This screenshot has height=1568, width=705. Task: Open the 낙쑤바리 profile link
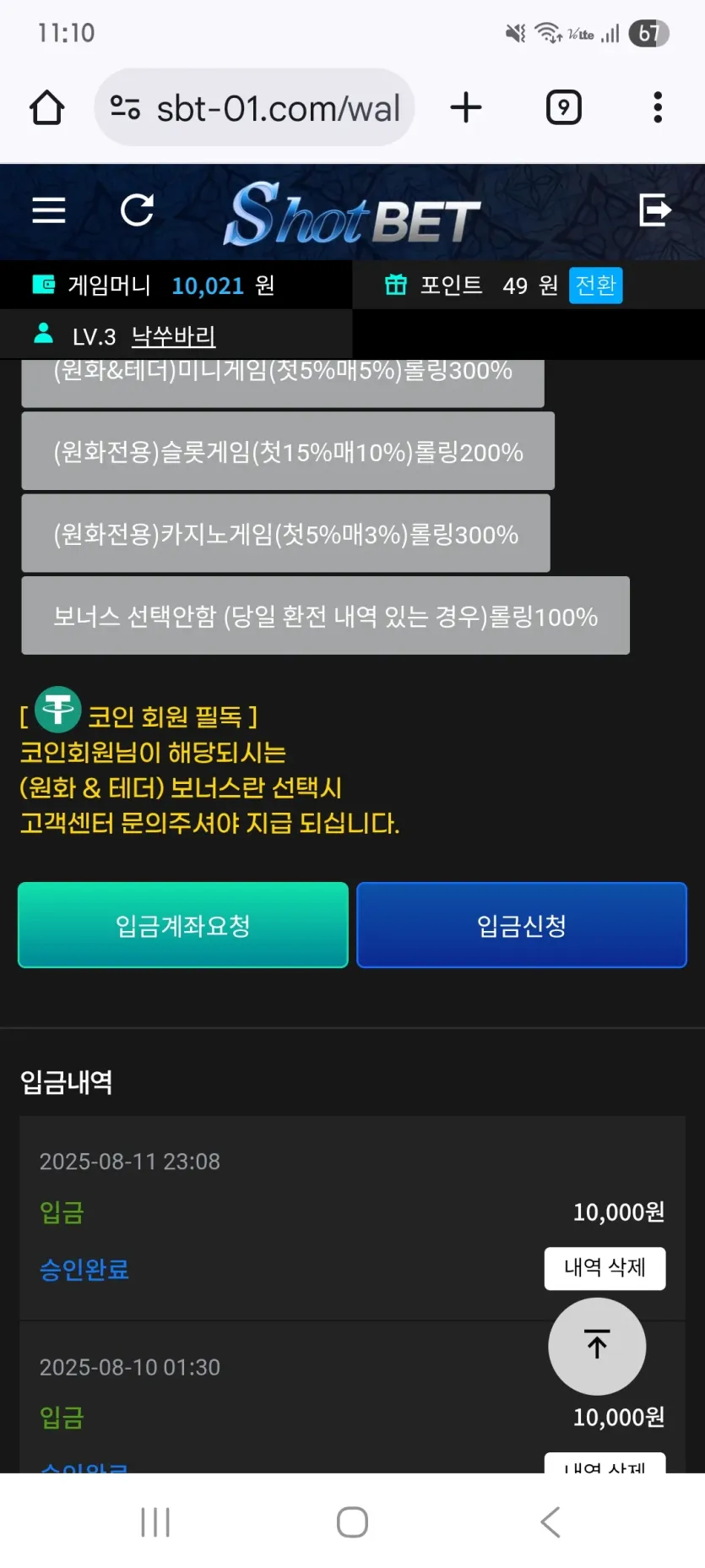[173, 336]
